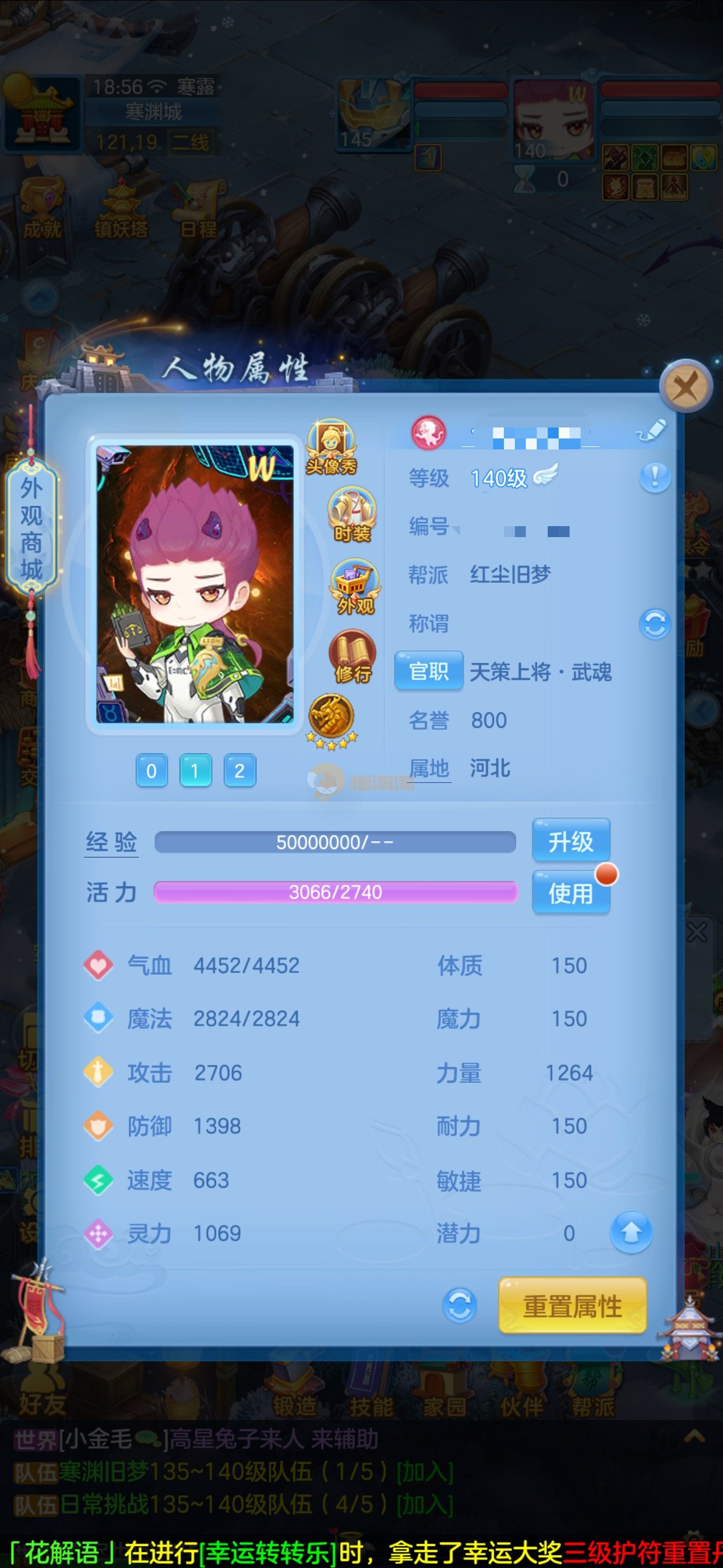Tap the 使用 button for 活力
The image size is (723, 1568).
[570, 893]
